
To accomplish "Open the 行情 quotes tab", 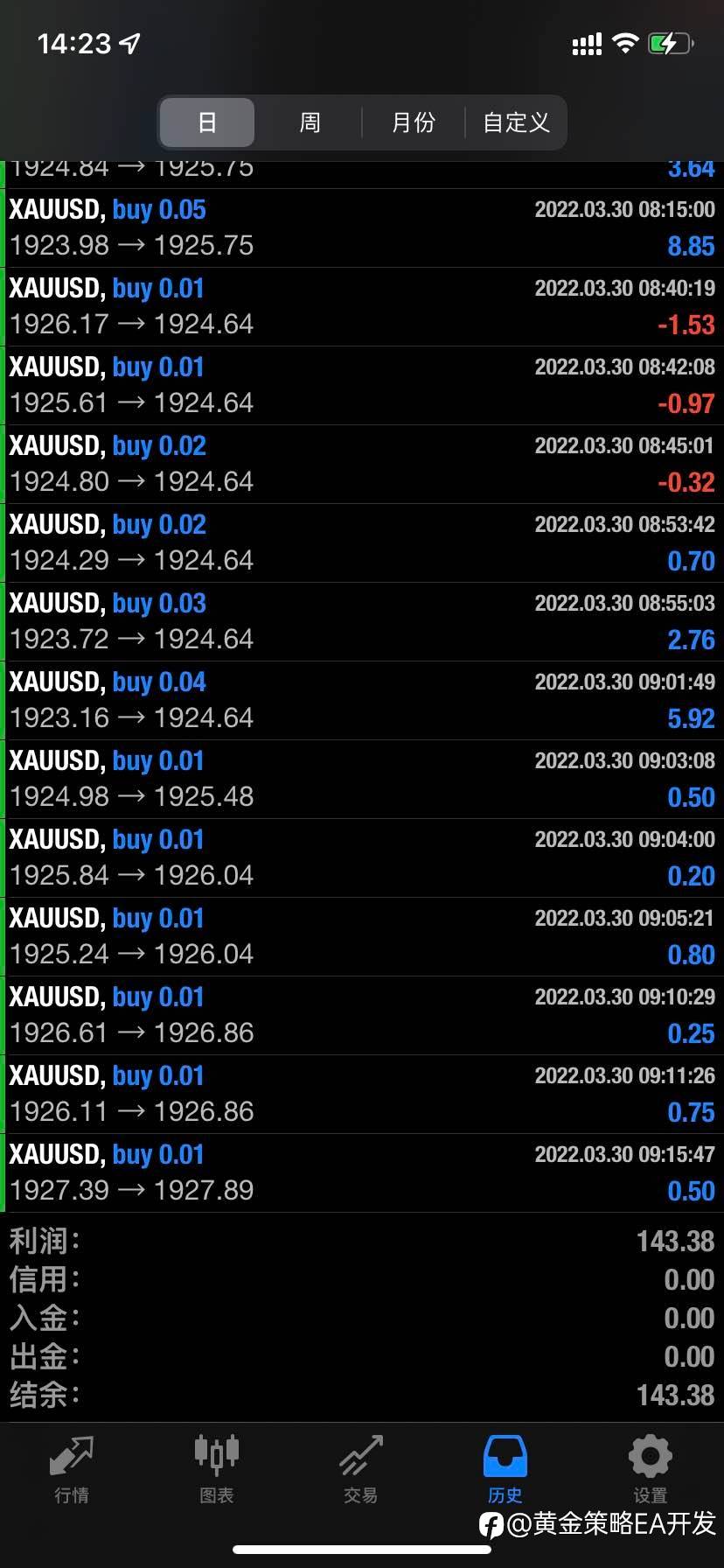I will (x=72, y=1470).
